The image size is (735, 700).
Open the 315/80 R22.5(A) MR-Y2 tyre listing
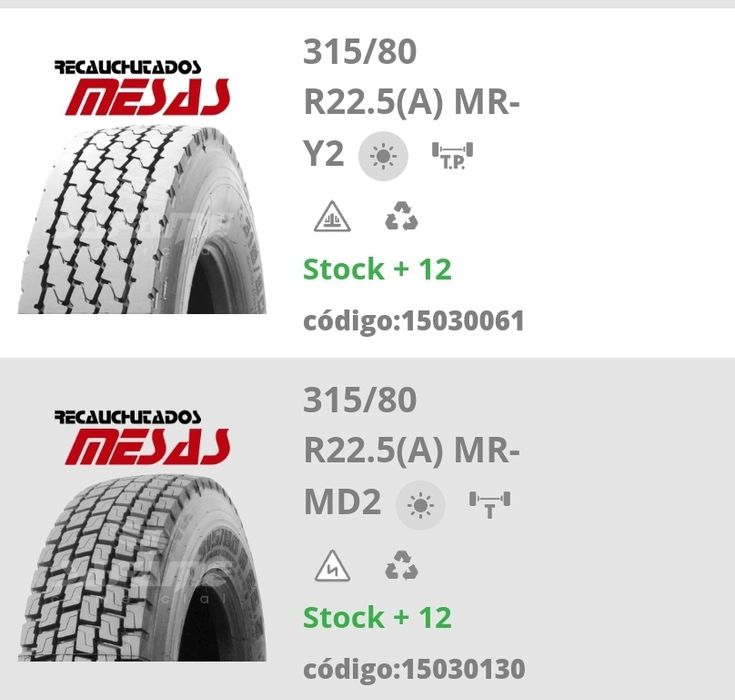(410, 103)
